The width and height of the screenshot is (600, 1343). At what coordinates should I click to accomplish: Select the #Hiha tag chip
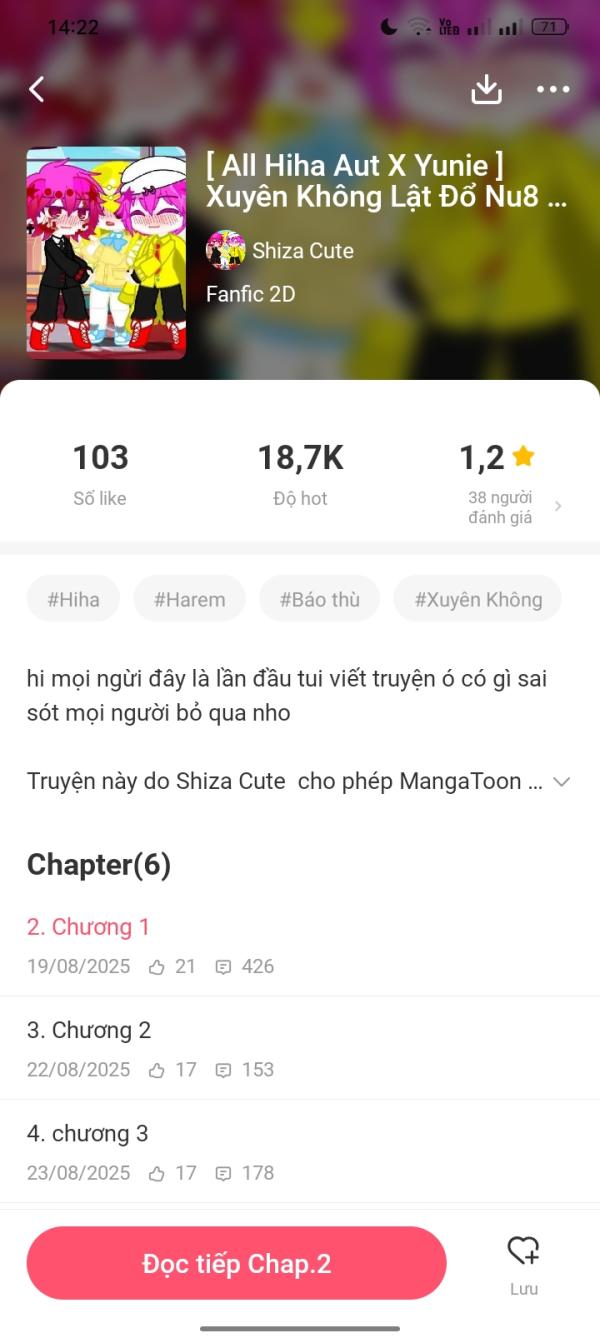pyautogui.click(x=73, y=600)
